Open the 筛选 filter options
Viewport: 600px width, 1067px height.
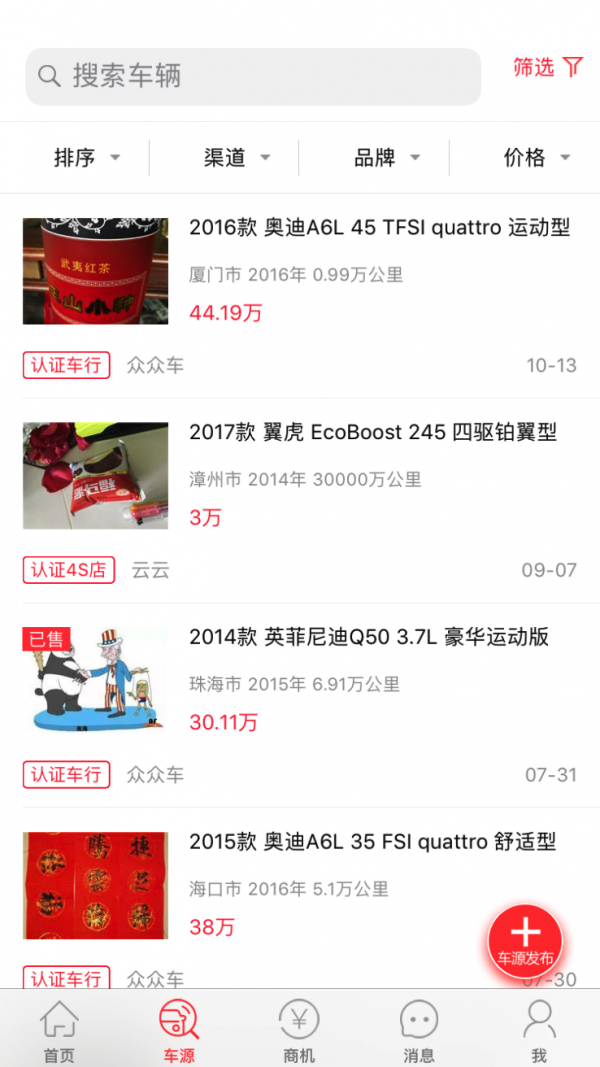point(547,68)
